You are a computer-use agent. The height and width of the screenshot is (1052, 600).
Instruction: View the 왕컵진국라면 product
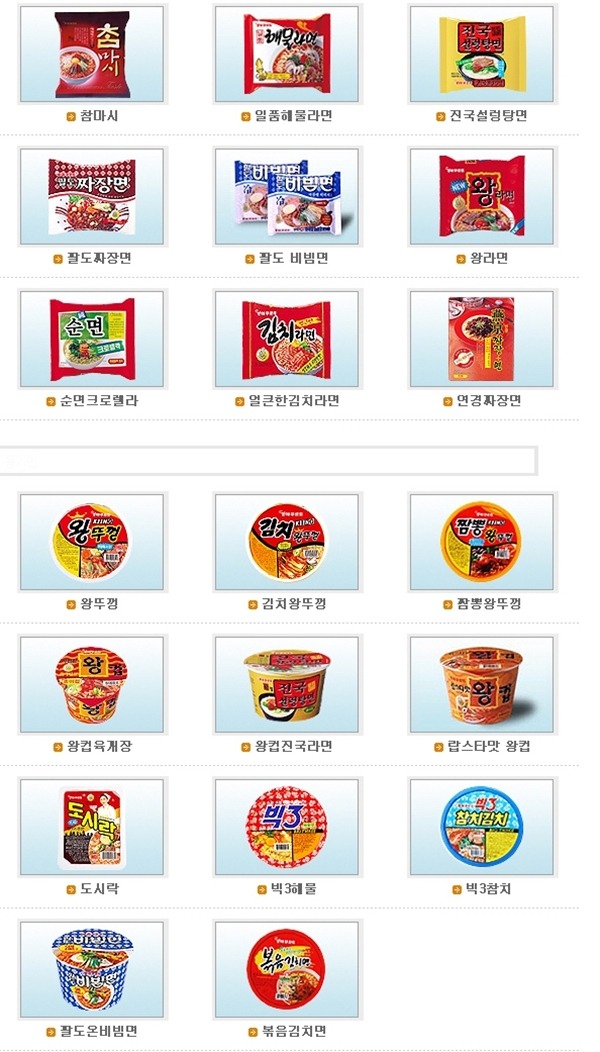287,684
